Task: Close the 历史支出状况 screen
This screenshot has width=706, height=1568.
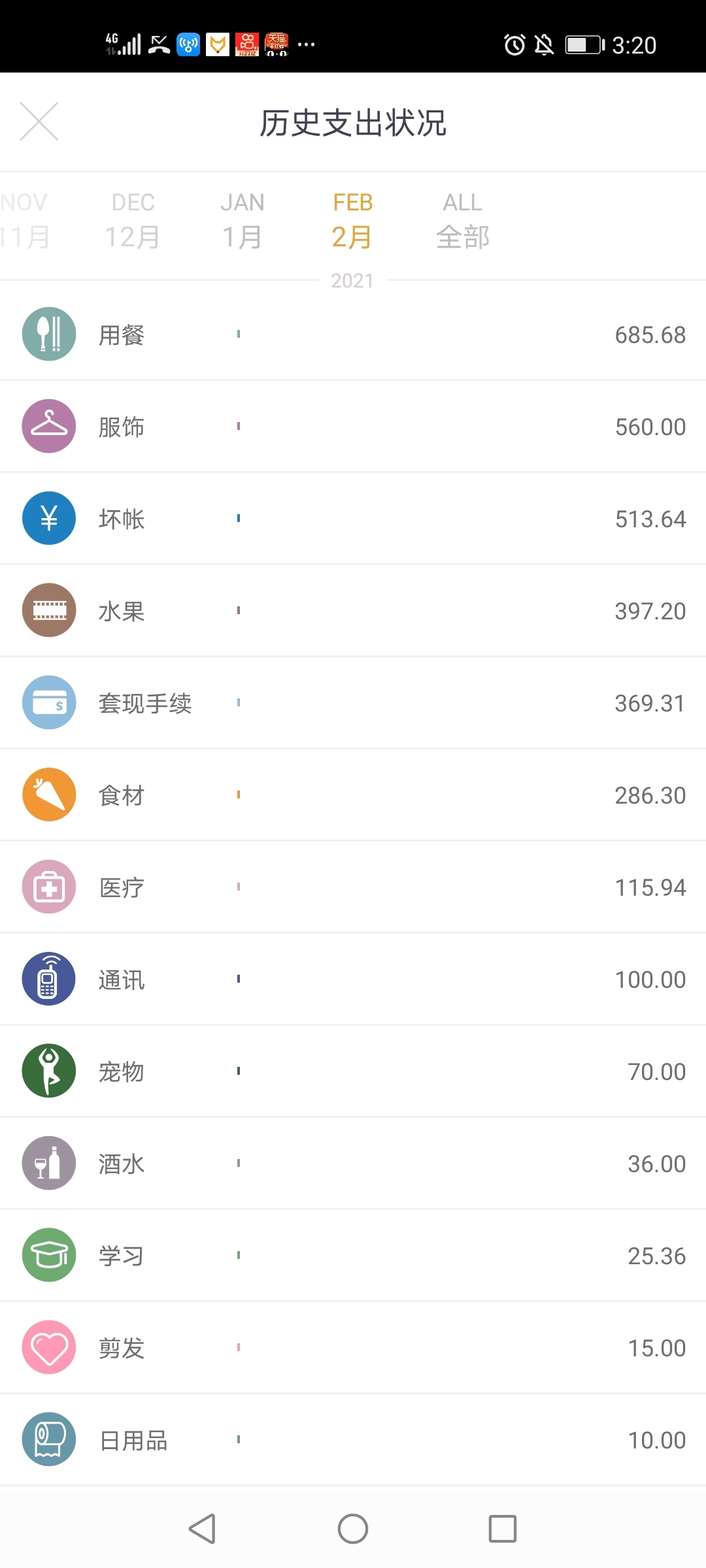Action: coord(39,122)
